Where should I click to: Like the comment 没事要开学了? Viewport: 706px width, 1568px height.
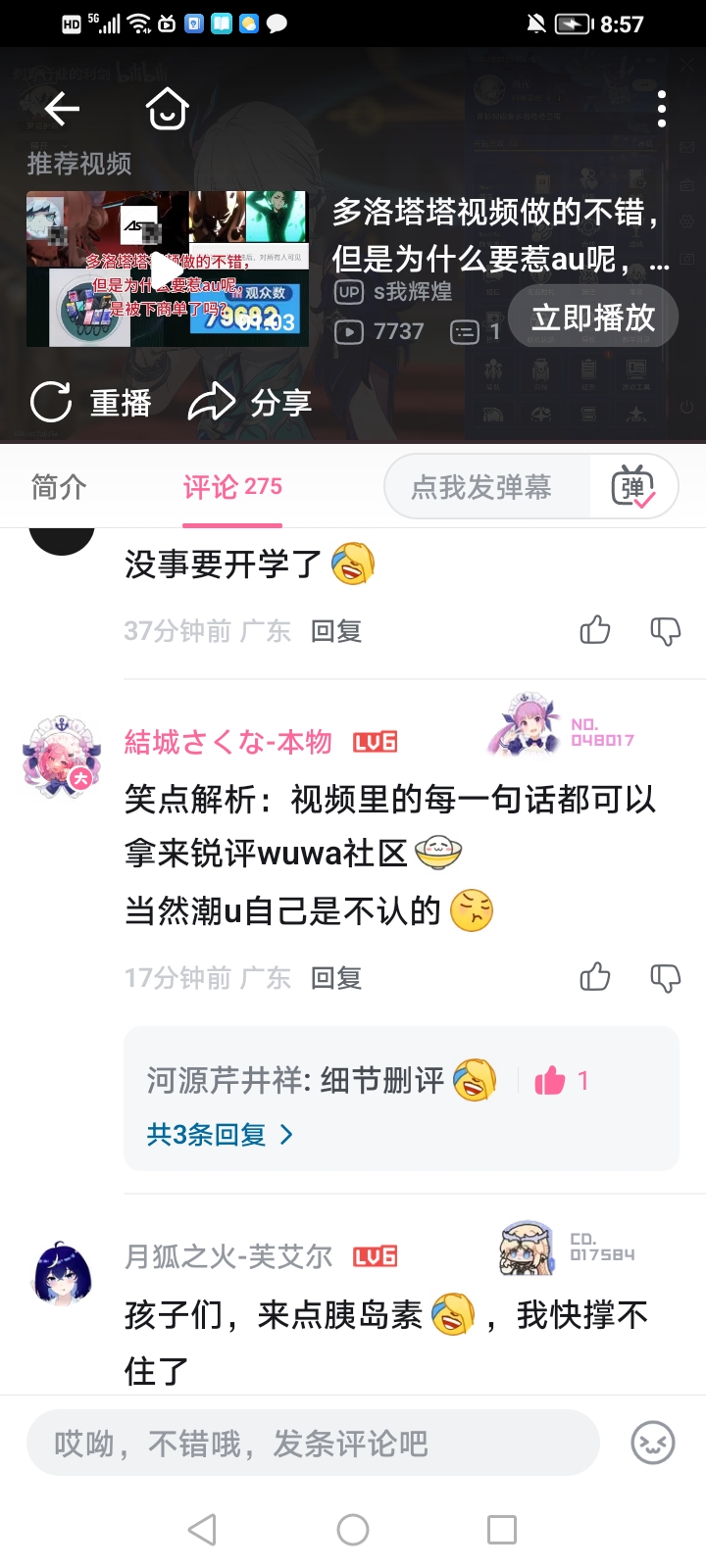595,630
